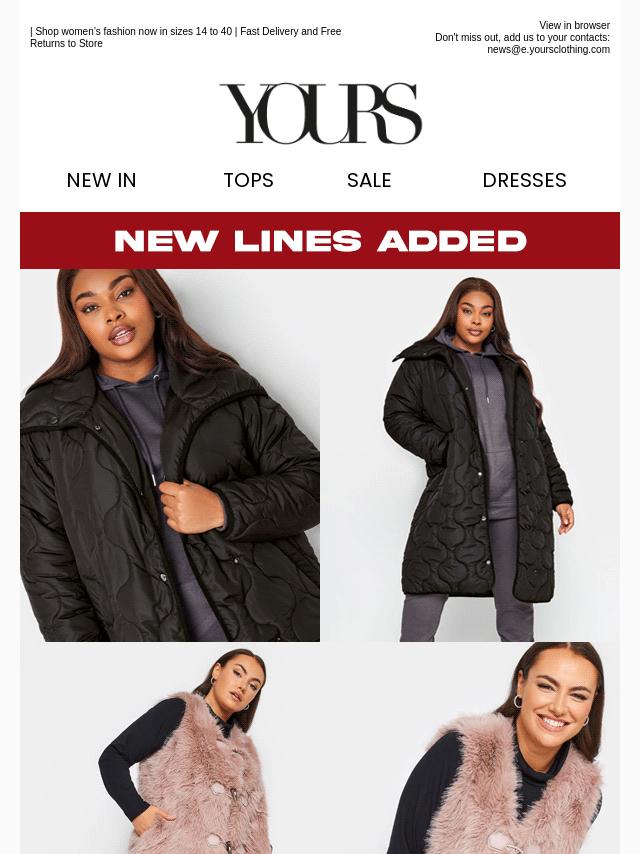
Task: Open the black quilted coat close-up image
Action: [170, 455]
